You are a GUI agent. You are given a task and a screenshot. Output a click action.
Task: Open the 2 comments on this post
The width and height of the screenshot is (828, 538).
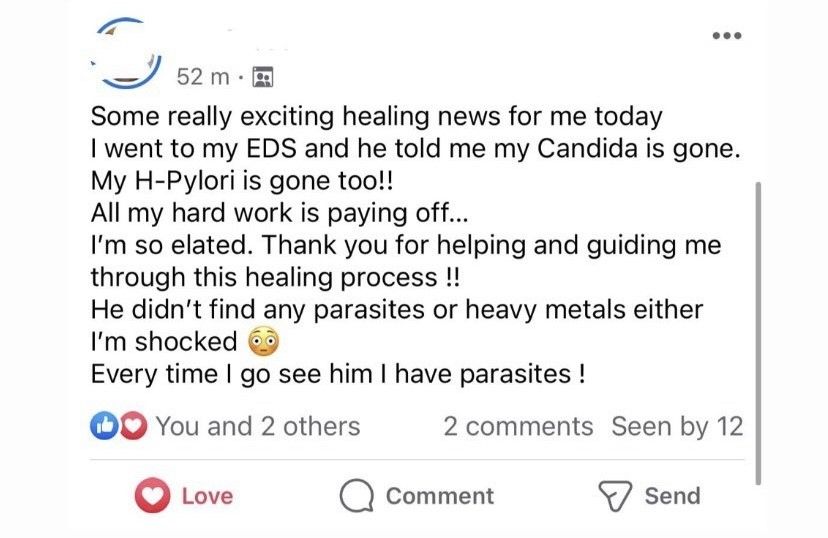tap(517, 426)
